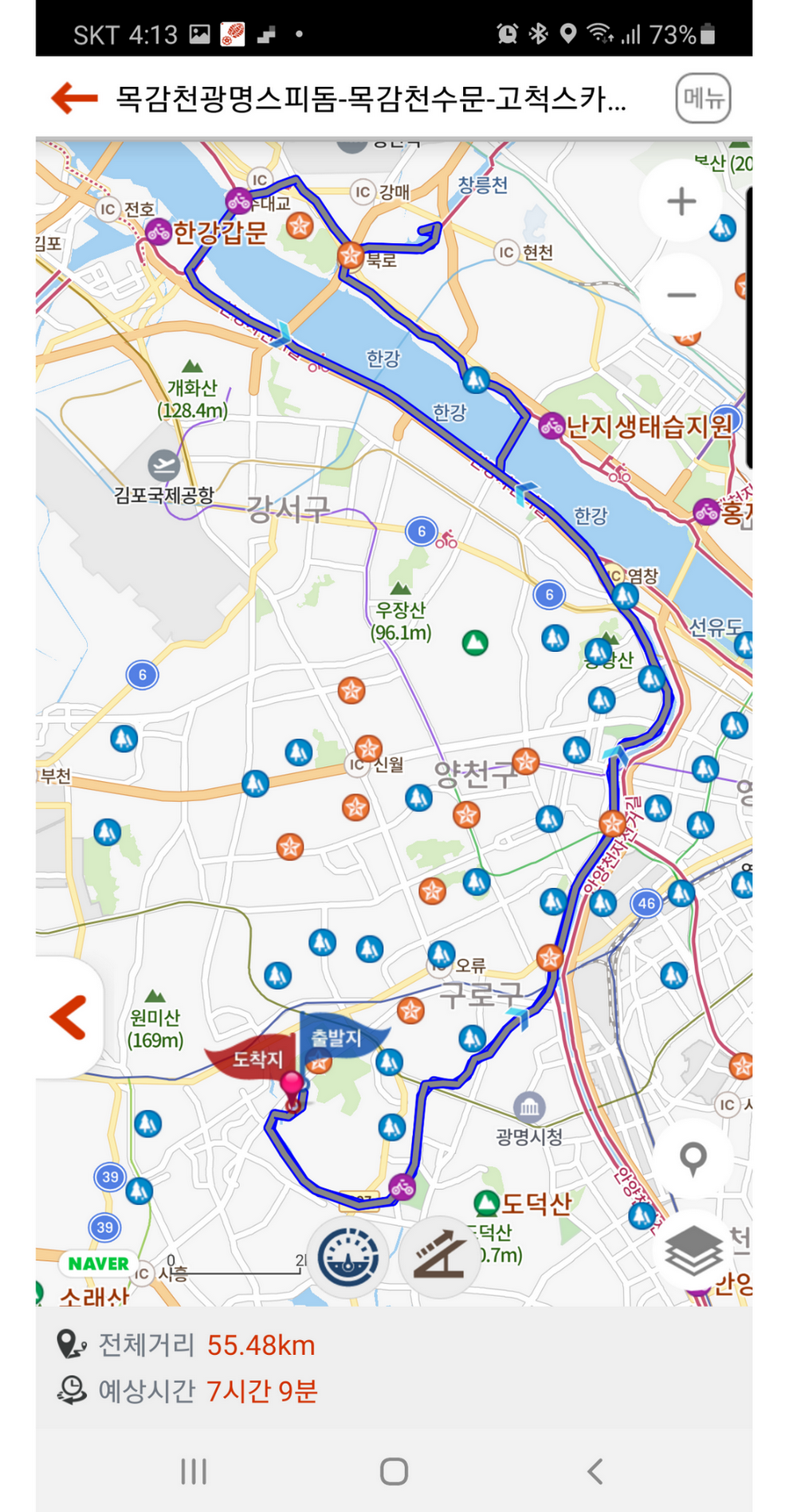The height and width of the screenshot is (1512, 789).
Task: Tap the 출발지 start flag
Action: coord(337,1039)
